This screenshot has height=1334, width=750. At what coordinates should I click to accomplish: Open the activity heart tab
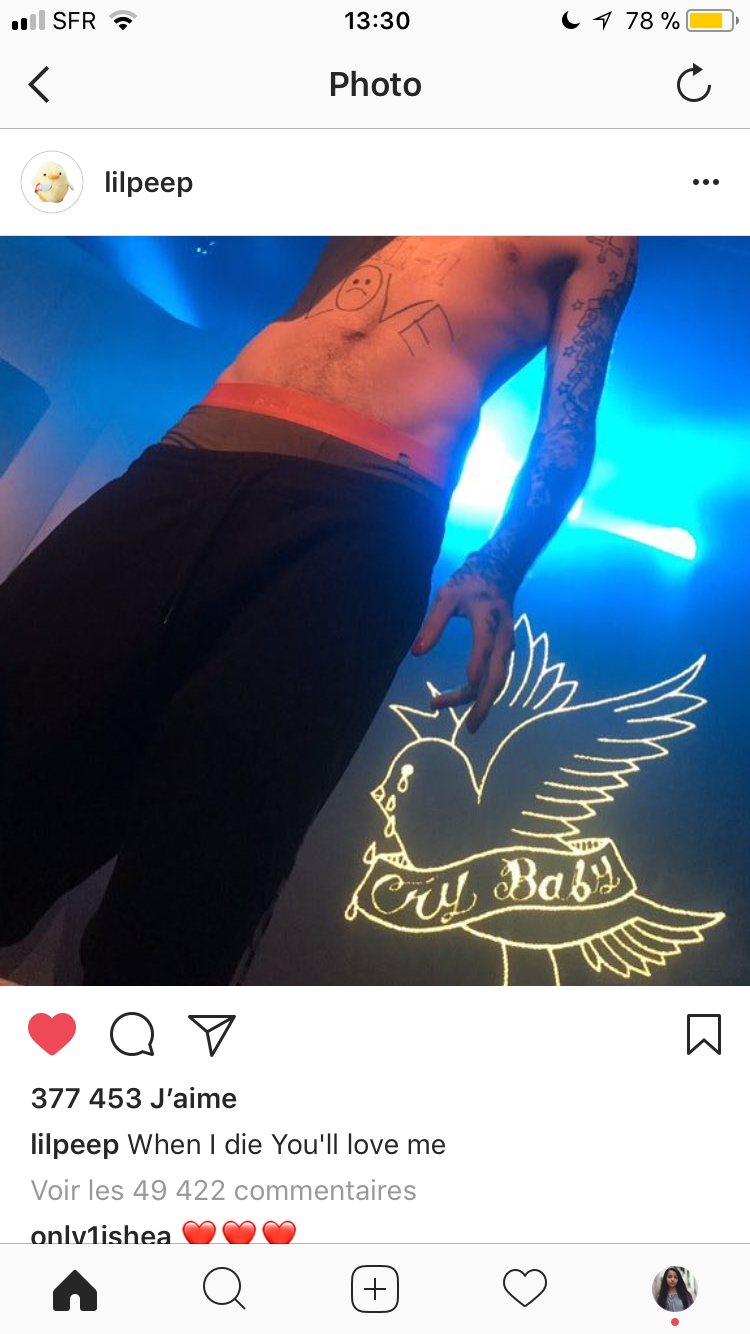coord(525,1289)
